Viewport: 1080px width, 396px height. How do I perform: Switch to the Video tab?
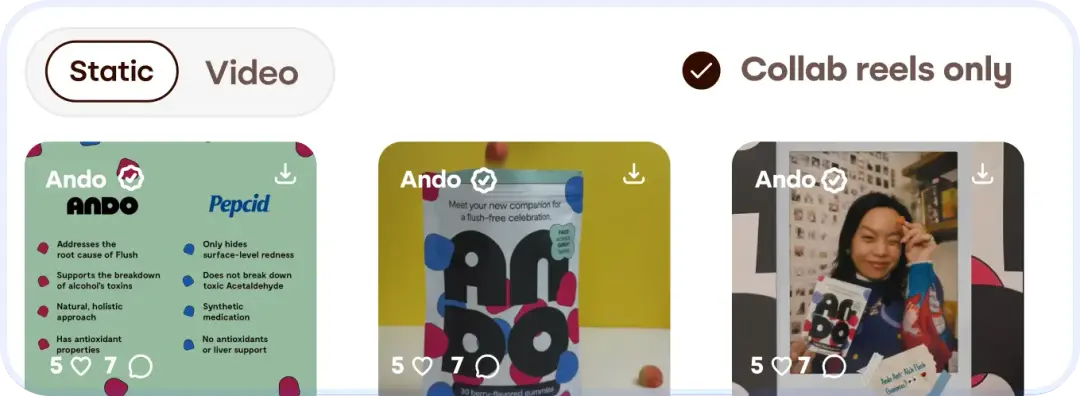pos(251,72)
